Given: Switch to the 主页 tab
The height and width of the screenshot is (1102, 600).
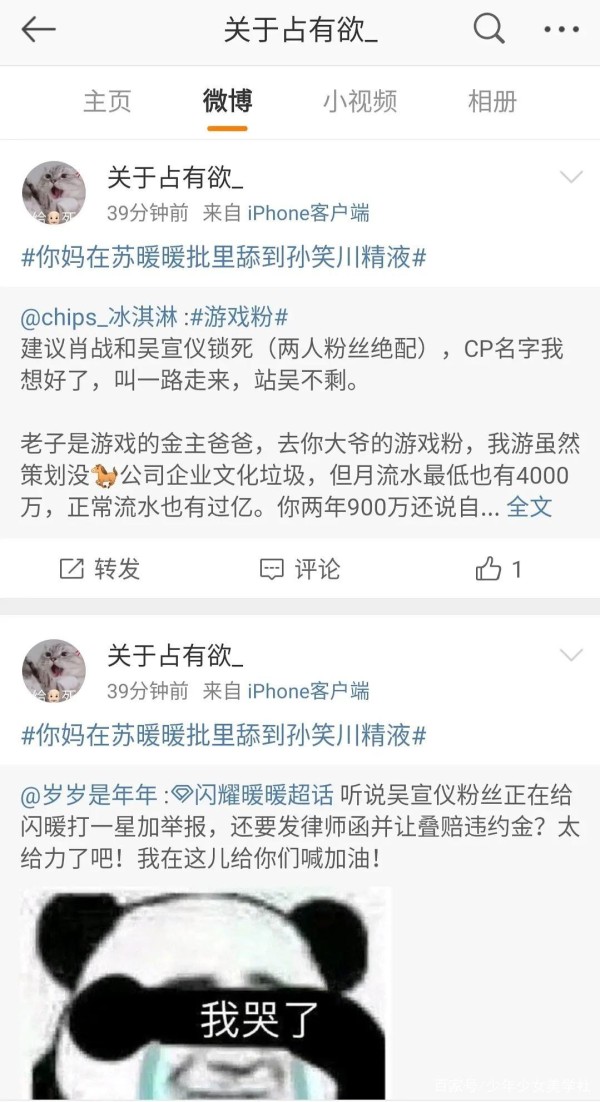Looking at the screenshot, I should coord(107,101).
